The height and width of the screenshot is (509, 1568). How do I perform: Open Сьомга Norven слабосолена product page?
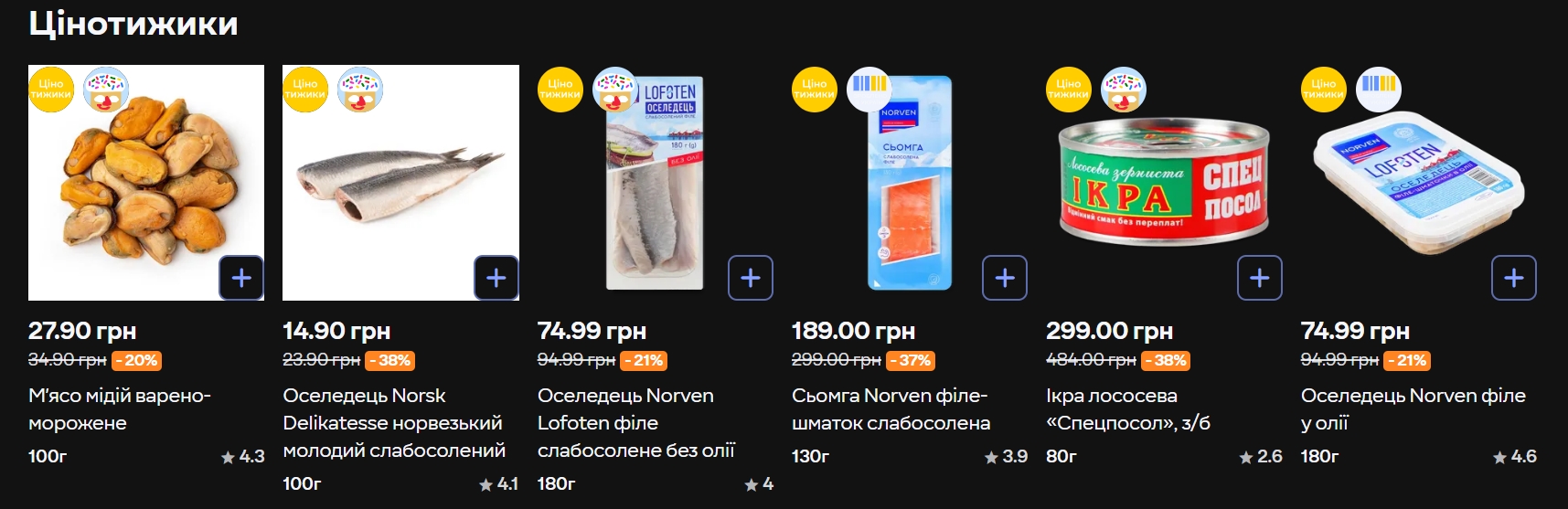[891, 408]
